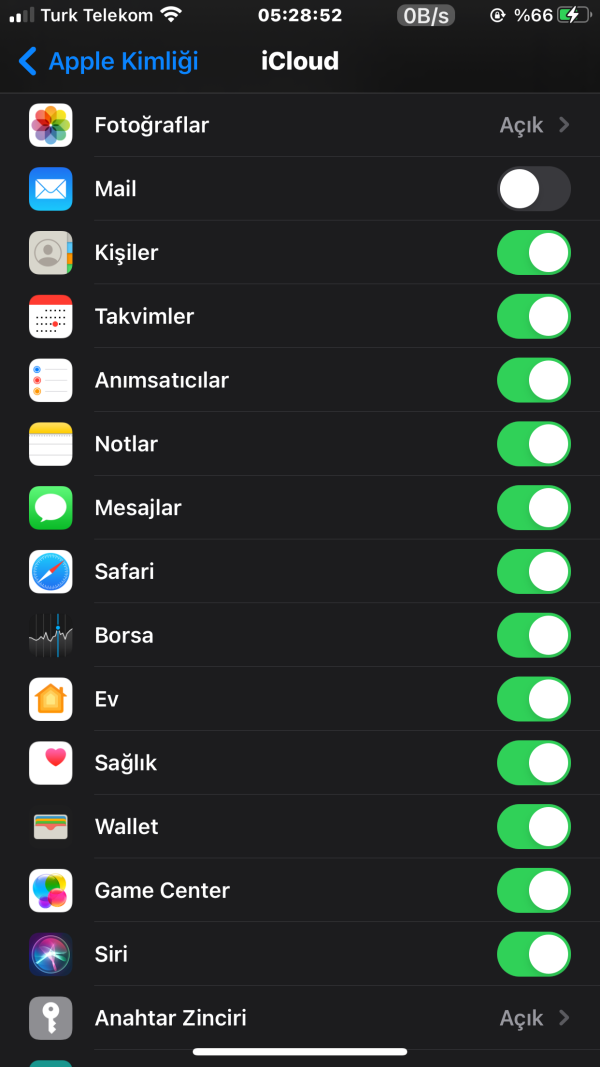This screenshot has width=600, height=1067.
Task: Open the Fotoğraflar settings row
Action: [300, 125]
